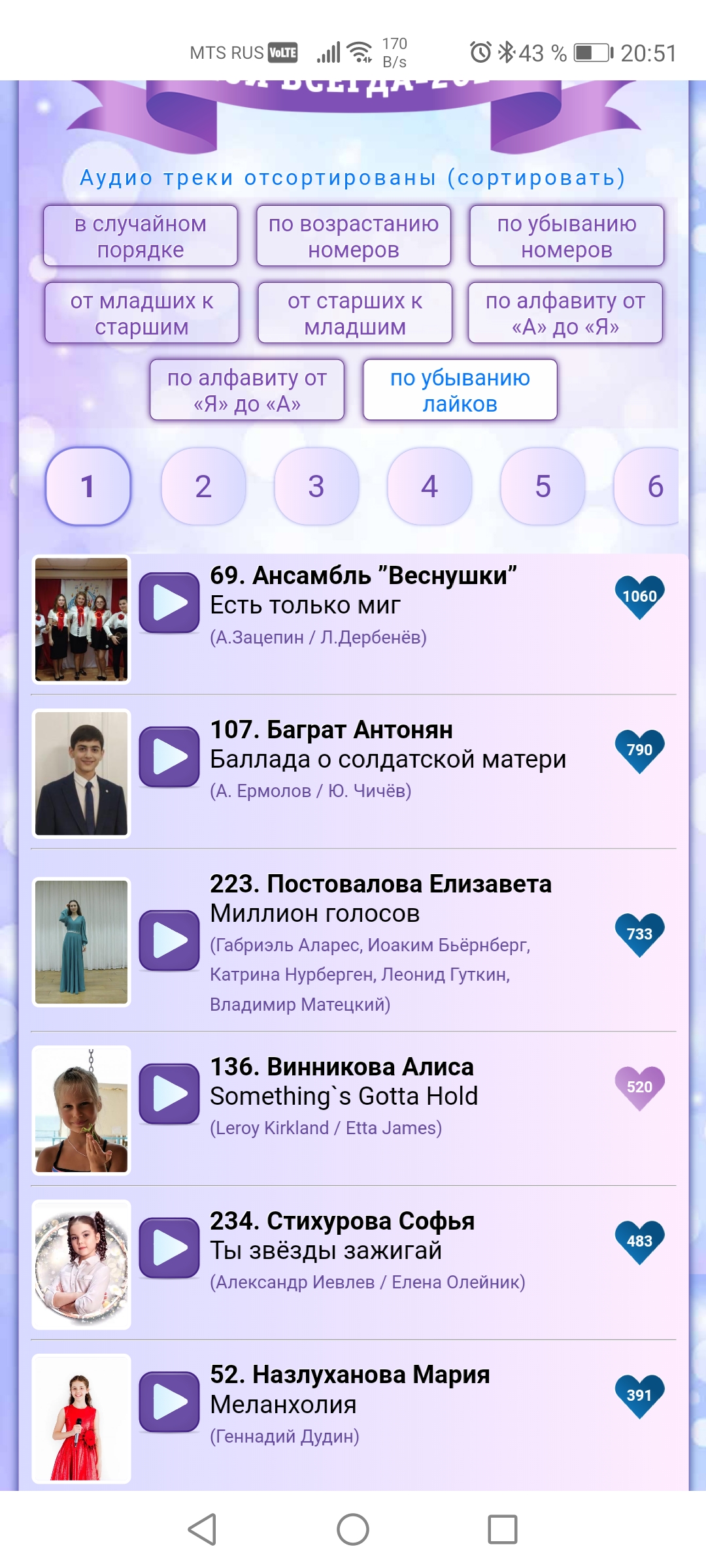The width and height of the screenshot is (706, 1568).
Task: Play Something's Gotta Hold by Винникова Алиса
Action: [169, 1094]
